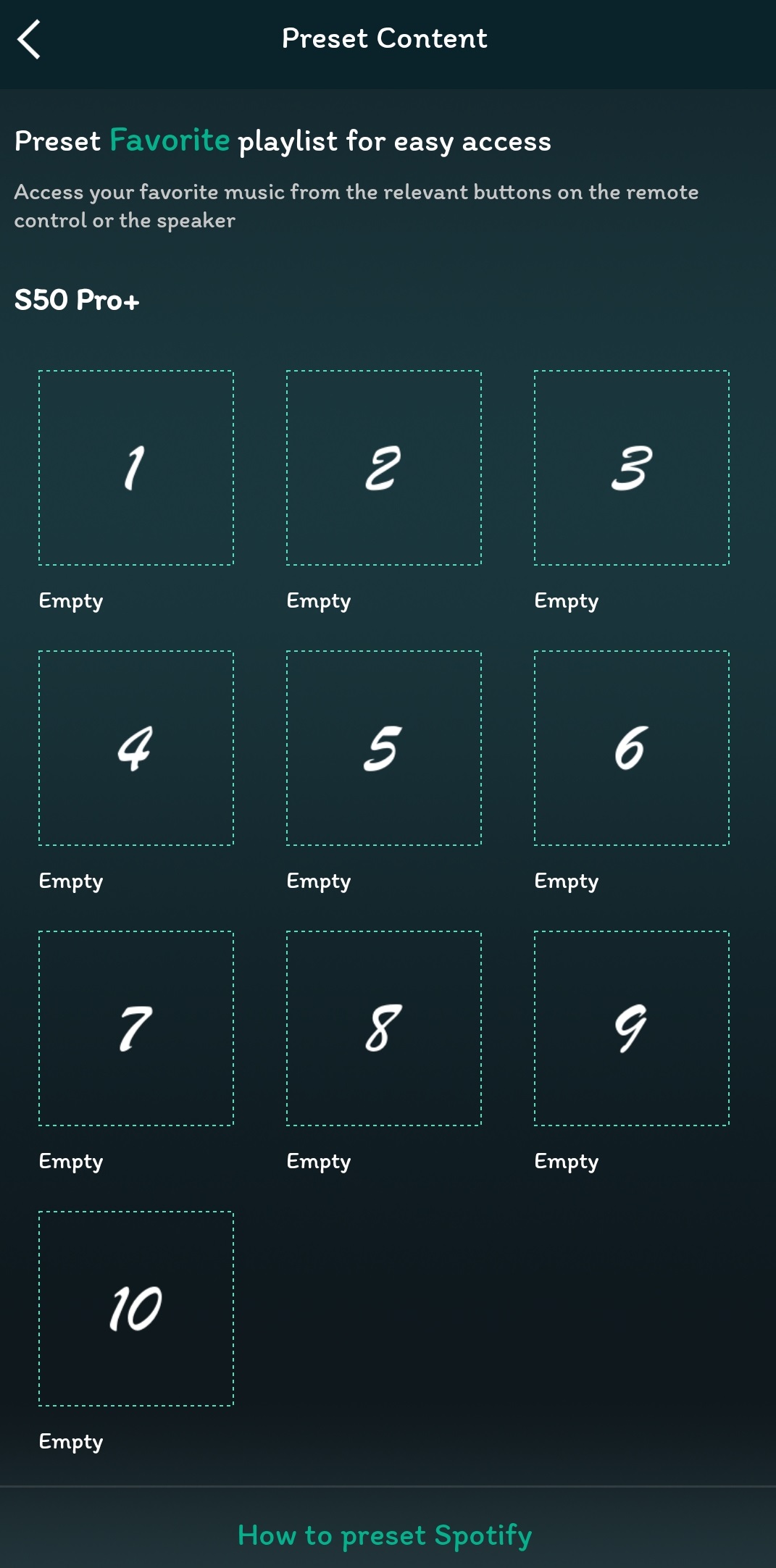The image size is (776, 1568).
Task: Go back from Preset Content
Action: click(29, 39)
